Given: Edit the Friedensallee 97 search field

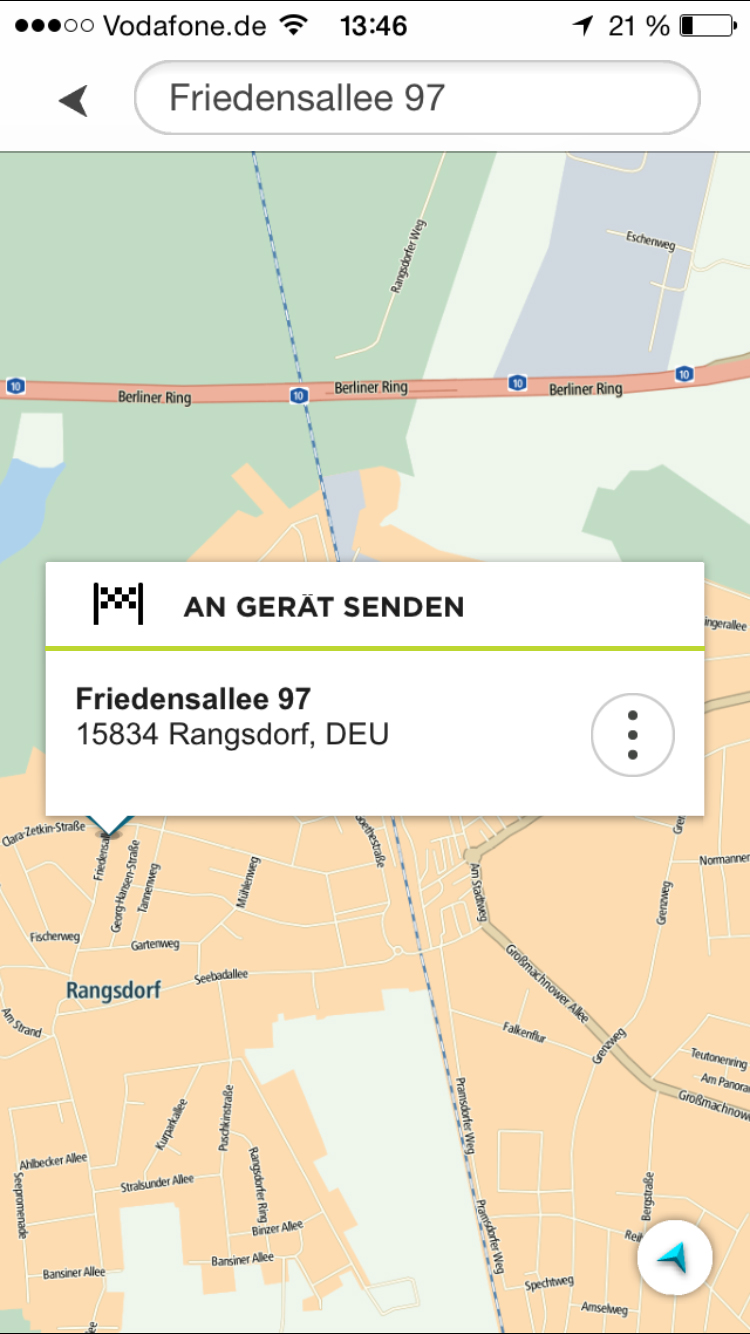Looking at the screenshot, I should click(416, 98).
